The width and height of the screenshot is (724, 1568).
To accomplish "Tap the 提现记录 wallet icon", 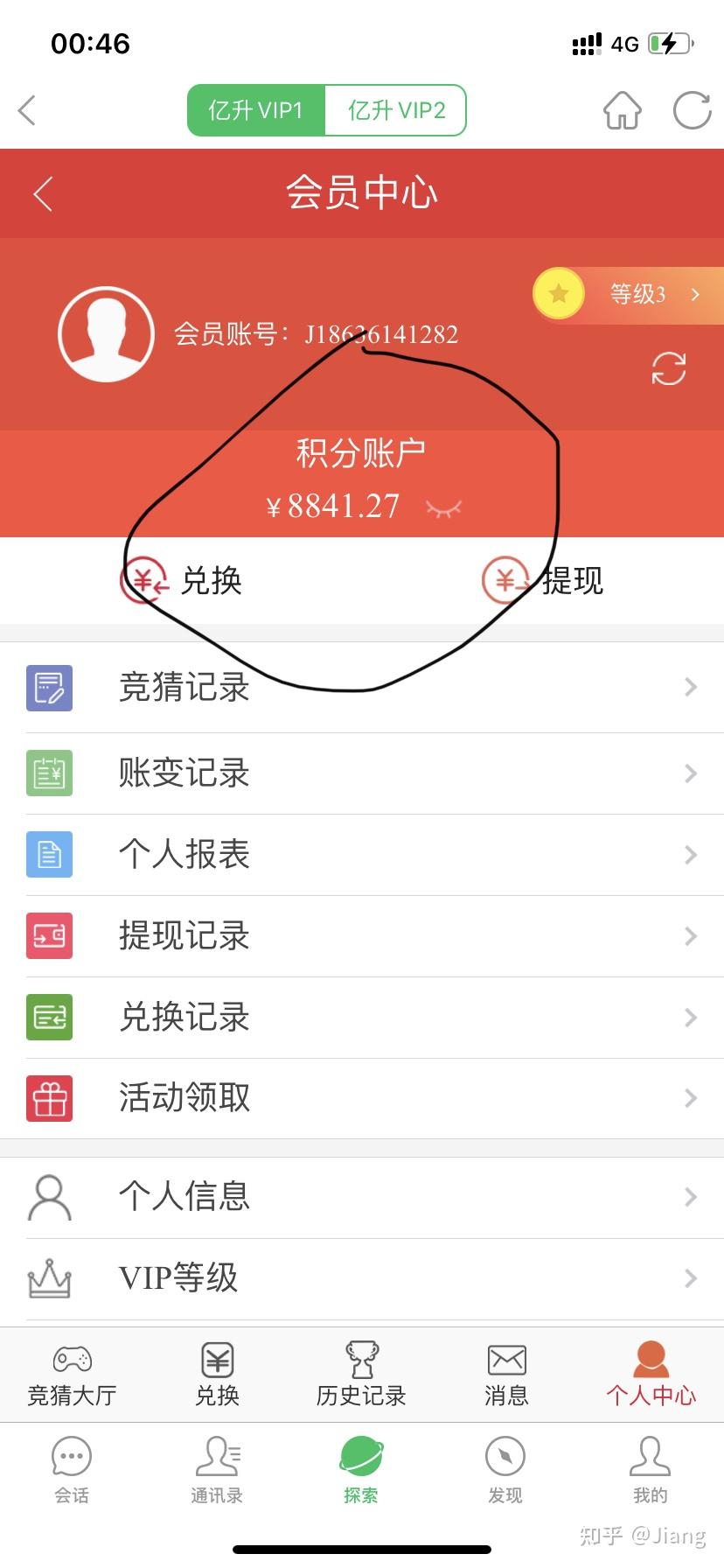I will pyautogui.click(x=49, y=936).
